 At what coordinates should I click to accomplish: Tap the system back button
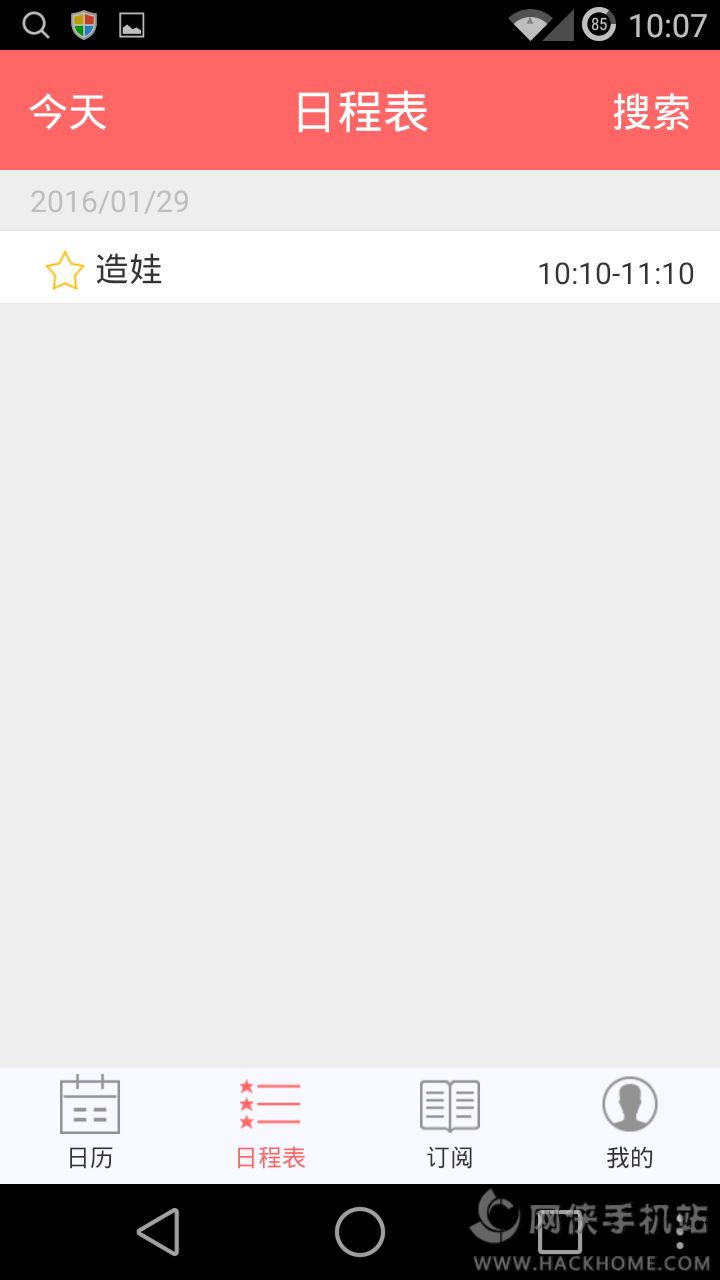tap(158, 1231)
